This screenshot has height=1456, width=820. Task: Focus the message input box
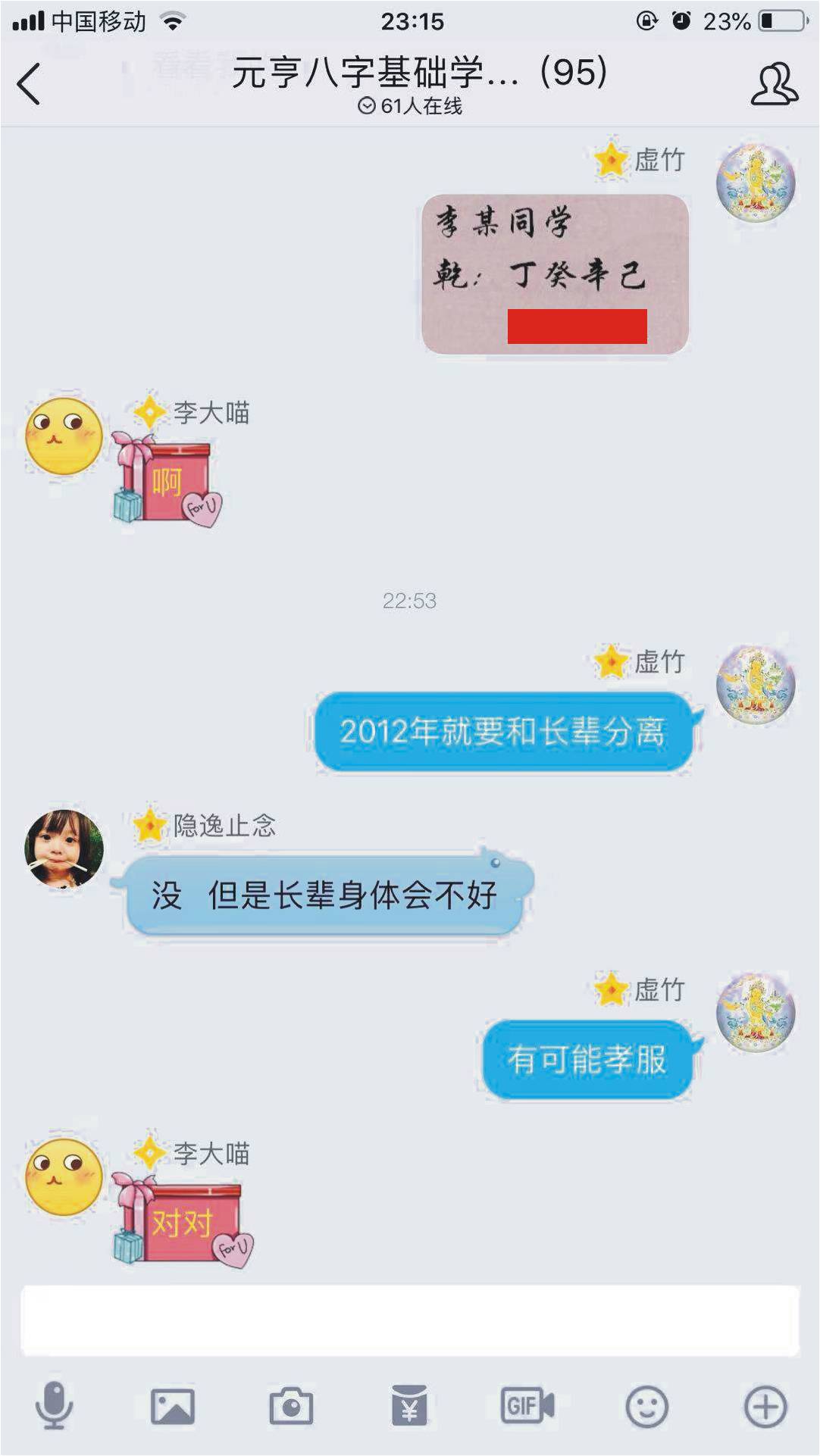tap(409, 1320)
